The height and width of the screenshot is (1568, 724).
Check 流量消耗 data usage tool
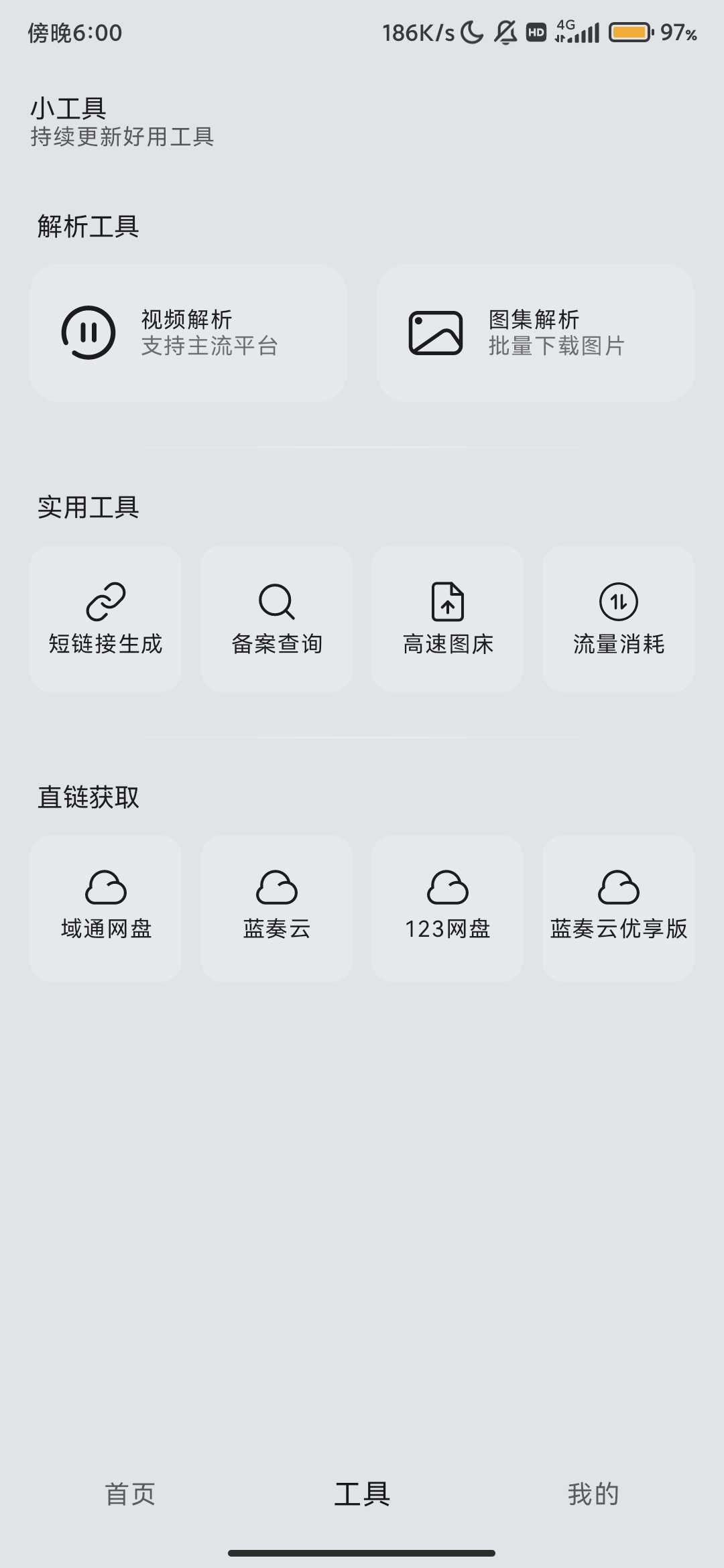(618, 618)
